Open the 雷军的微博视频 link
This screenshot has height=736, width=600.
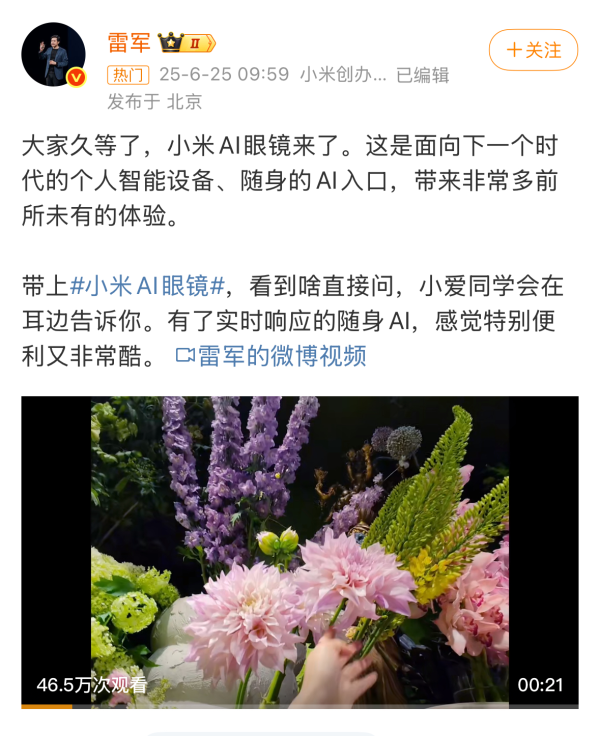[270, 355]
